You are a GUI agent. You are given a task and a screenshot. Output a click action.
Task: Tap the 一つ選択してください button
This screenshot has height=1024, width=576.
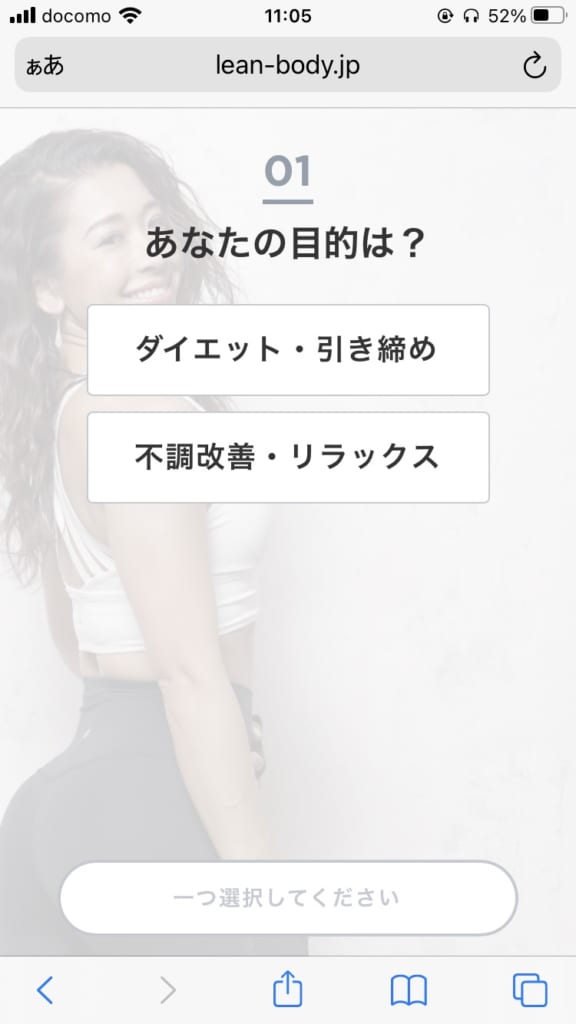pos(288,898)
